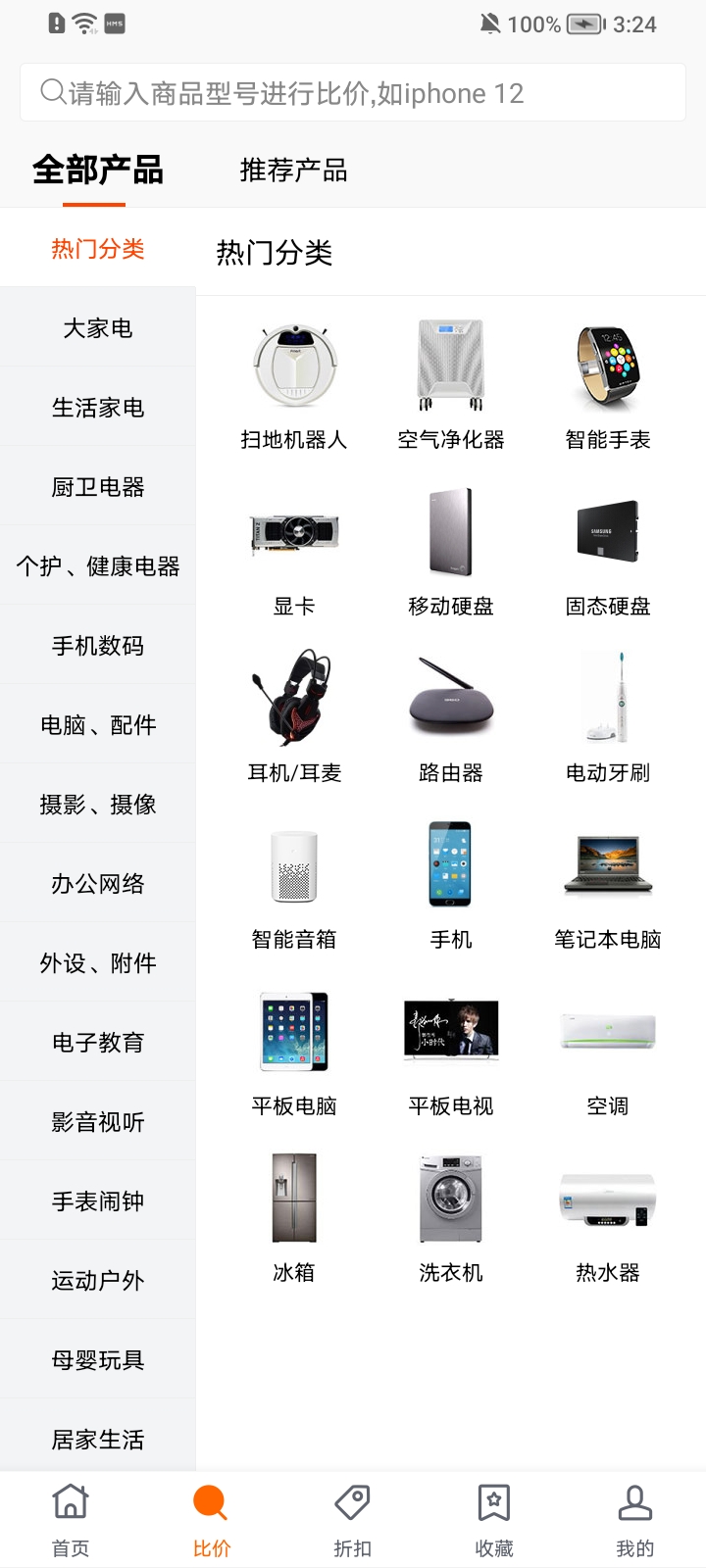Select the 路由器 category icon
Viewport: 706px width, 1568px height.
click(x=451, y=698)
